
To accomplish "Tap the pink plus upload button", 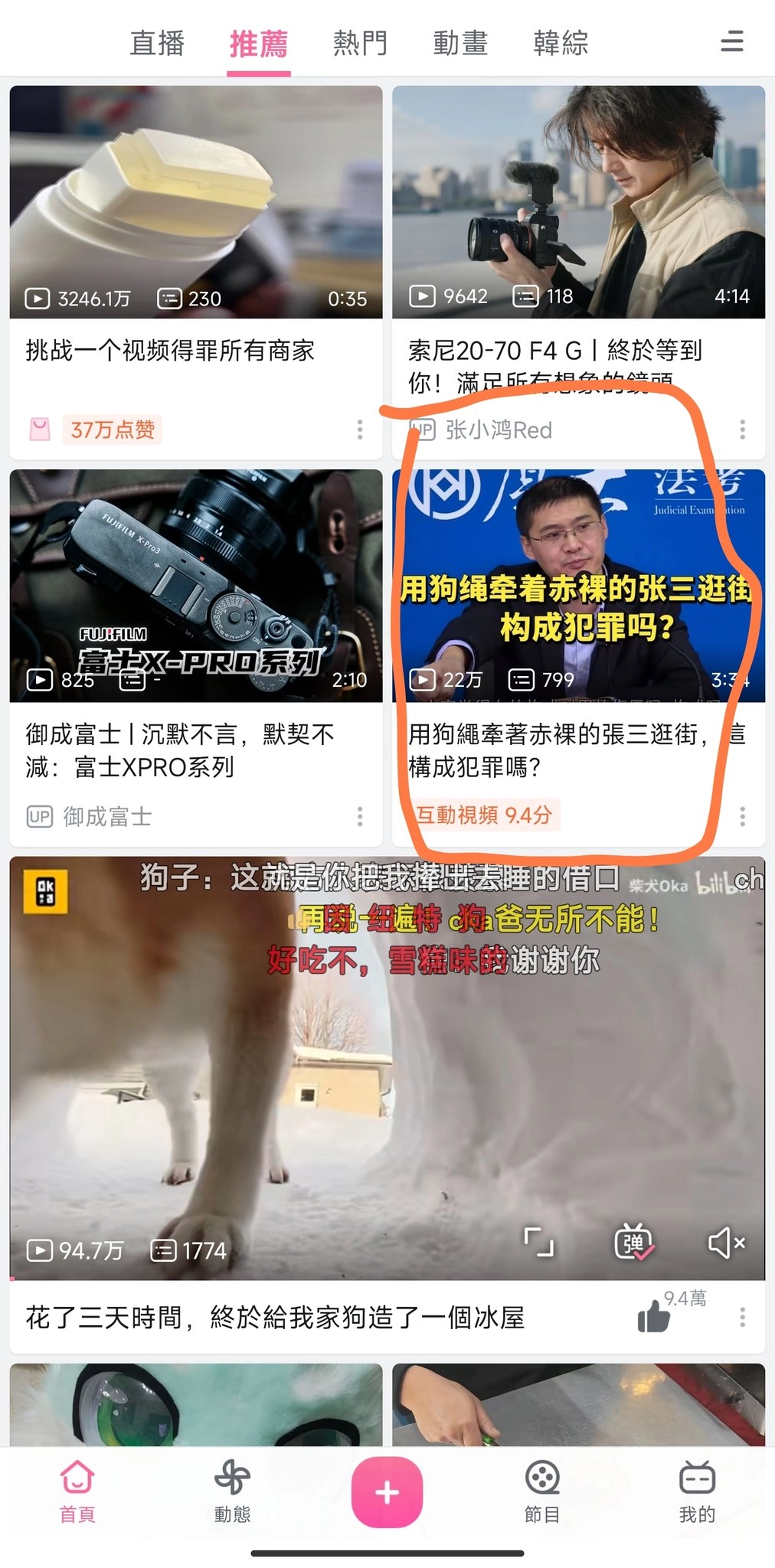I will pos(387,1491).
